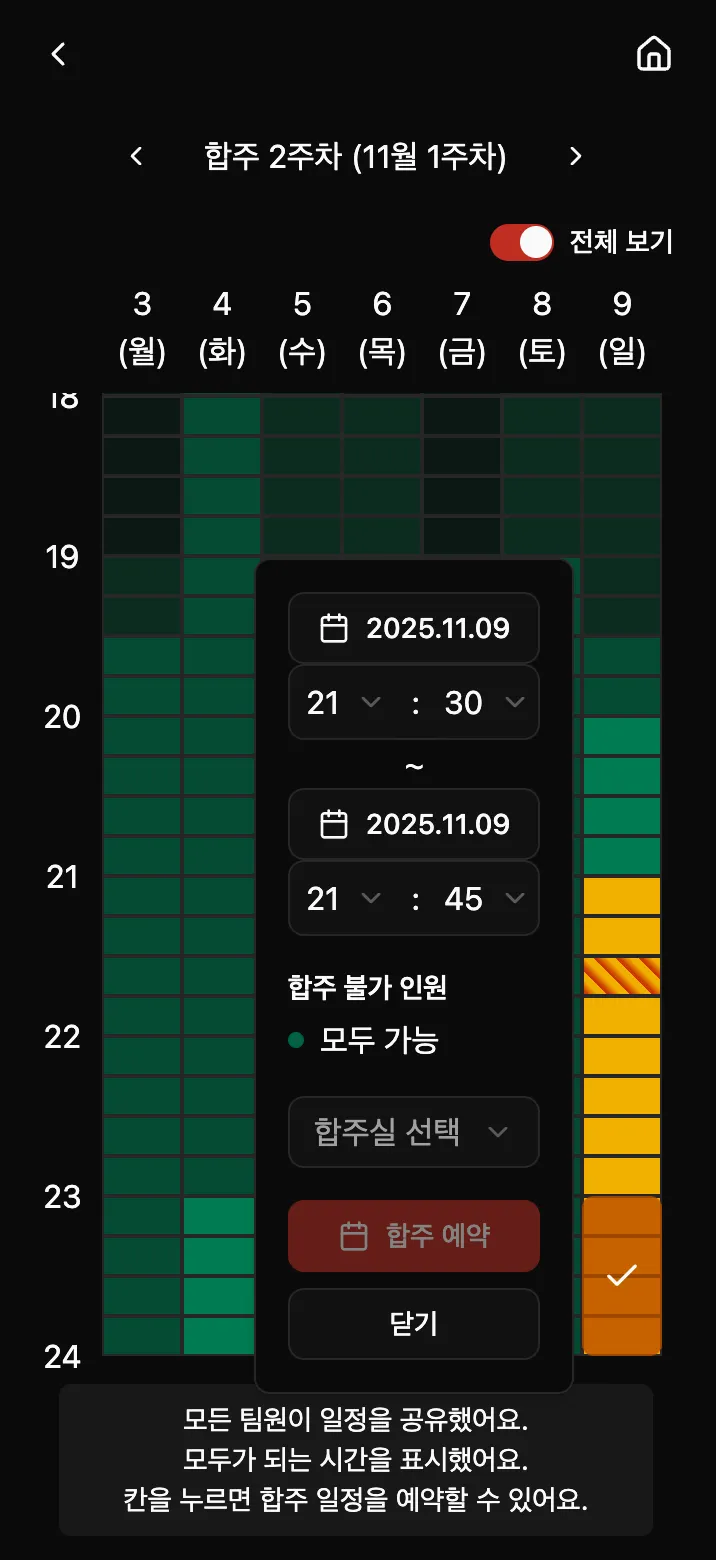Expand the 합주실 선택 dropdown
The image size is (716, 1560).
click(x=414, y=1132)
